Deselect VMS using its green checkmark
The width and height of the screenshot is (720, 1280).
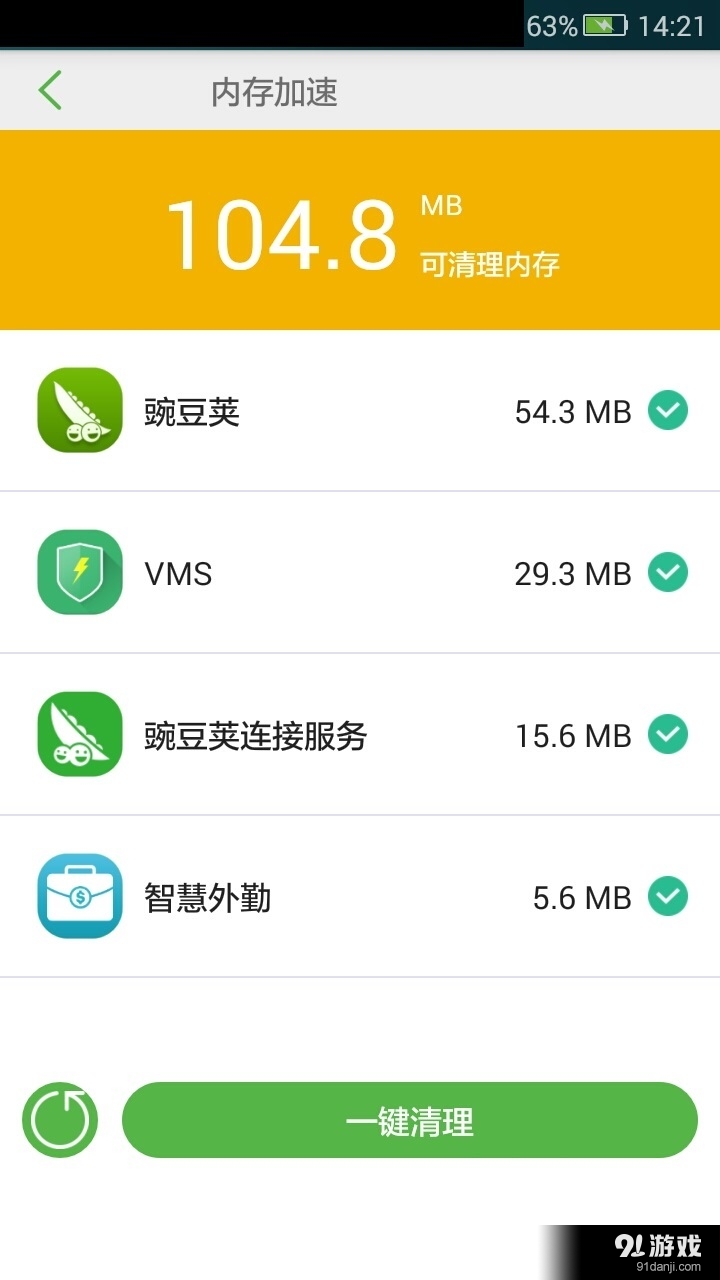(667, 573)
